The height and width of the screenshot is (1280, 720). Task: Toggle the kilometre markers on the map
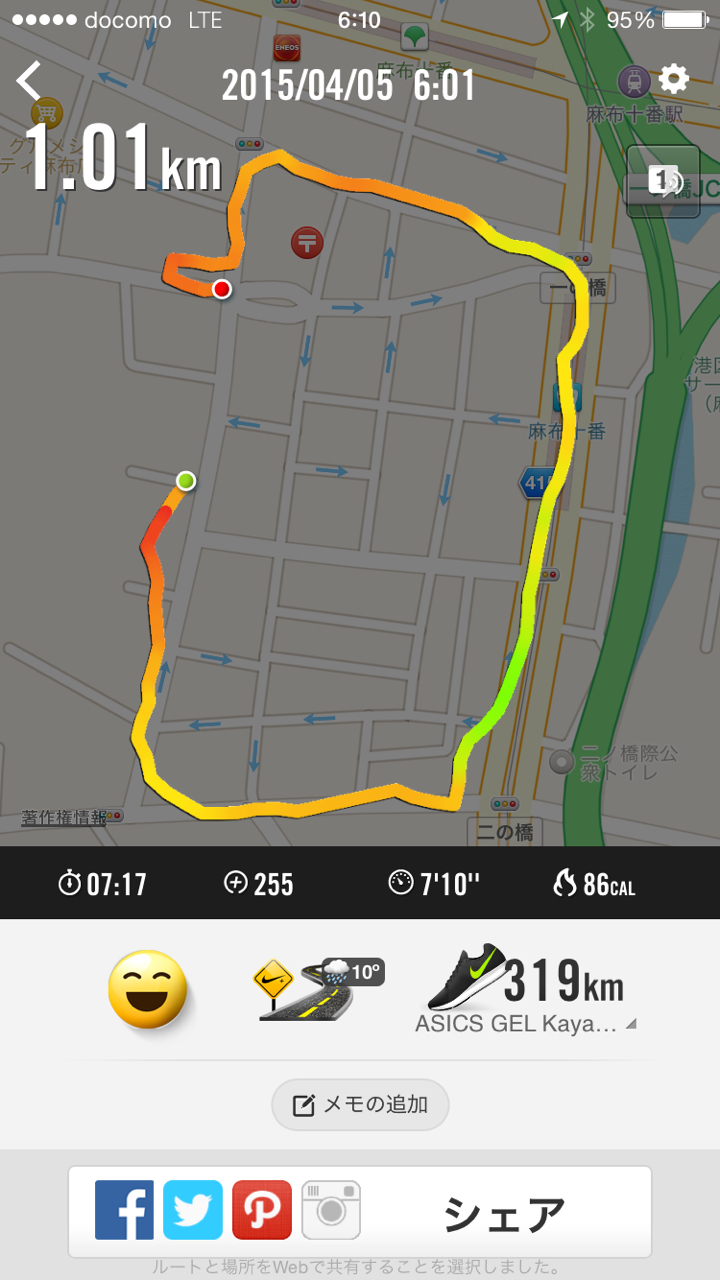pyautogui.click(x=662, y=180)
